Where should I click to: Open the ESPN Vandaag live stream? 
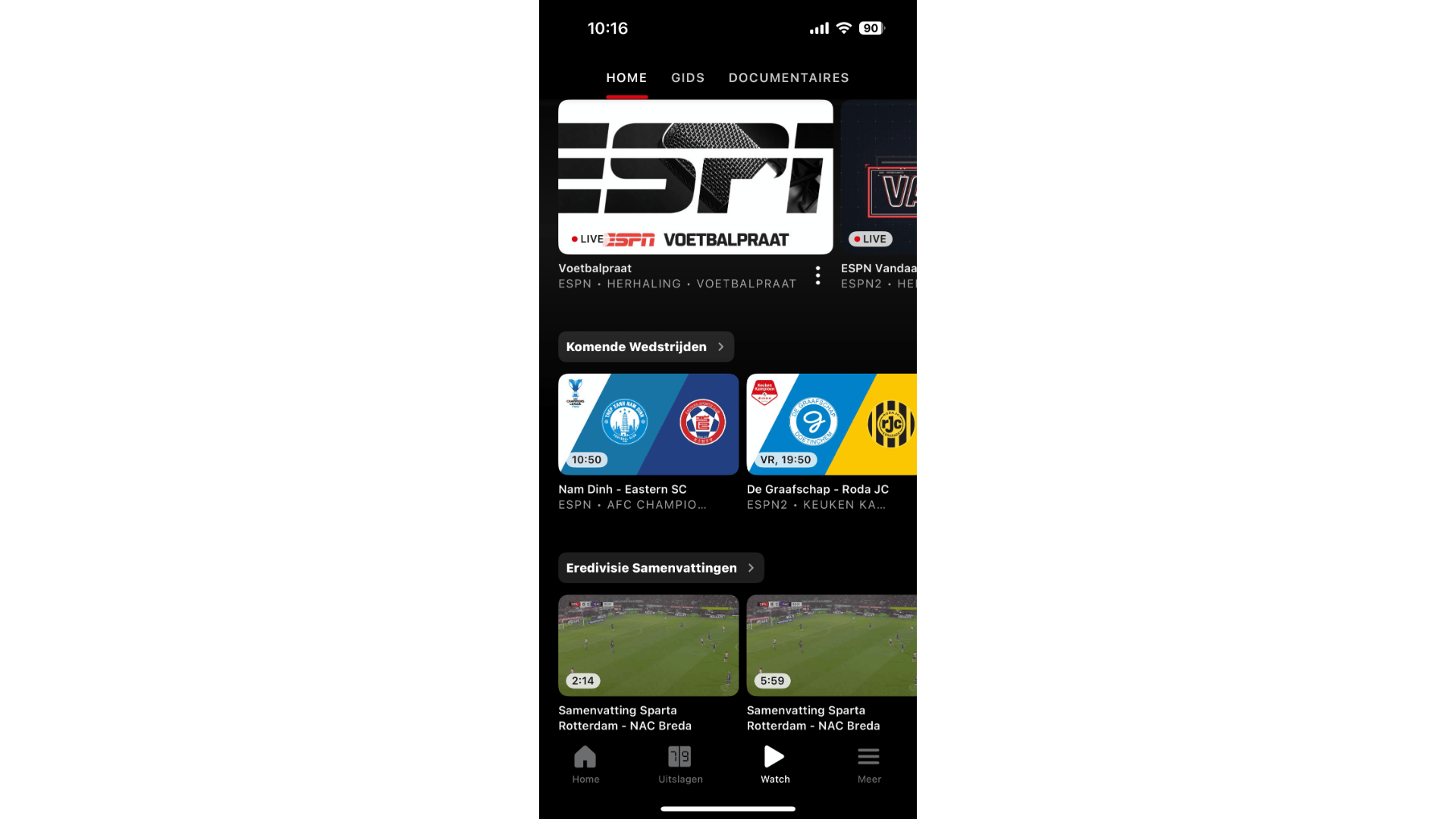click(x=880, y=177)
